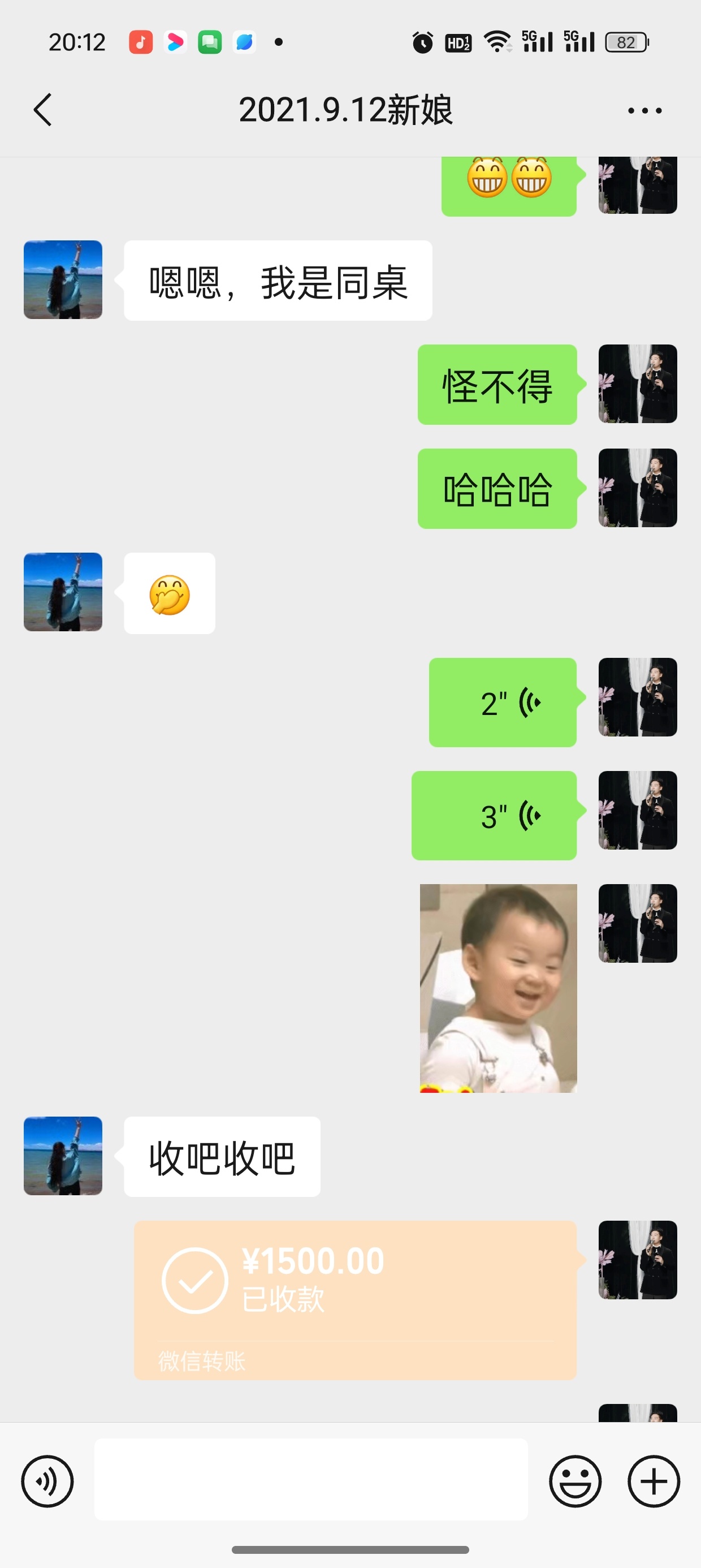
Task: Open the emoji picker
Action: click(575, 1481)
